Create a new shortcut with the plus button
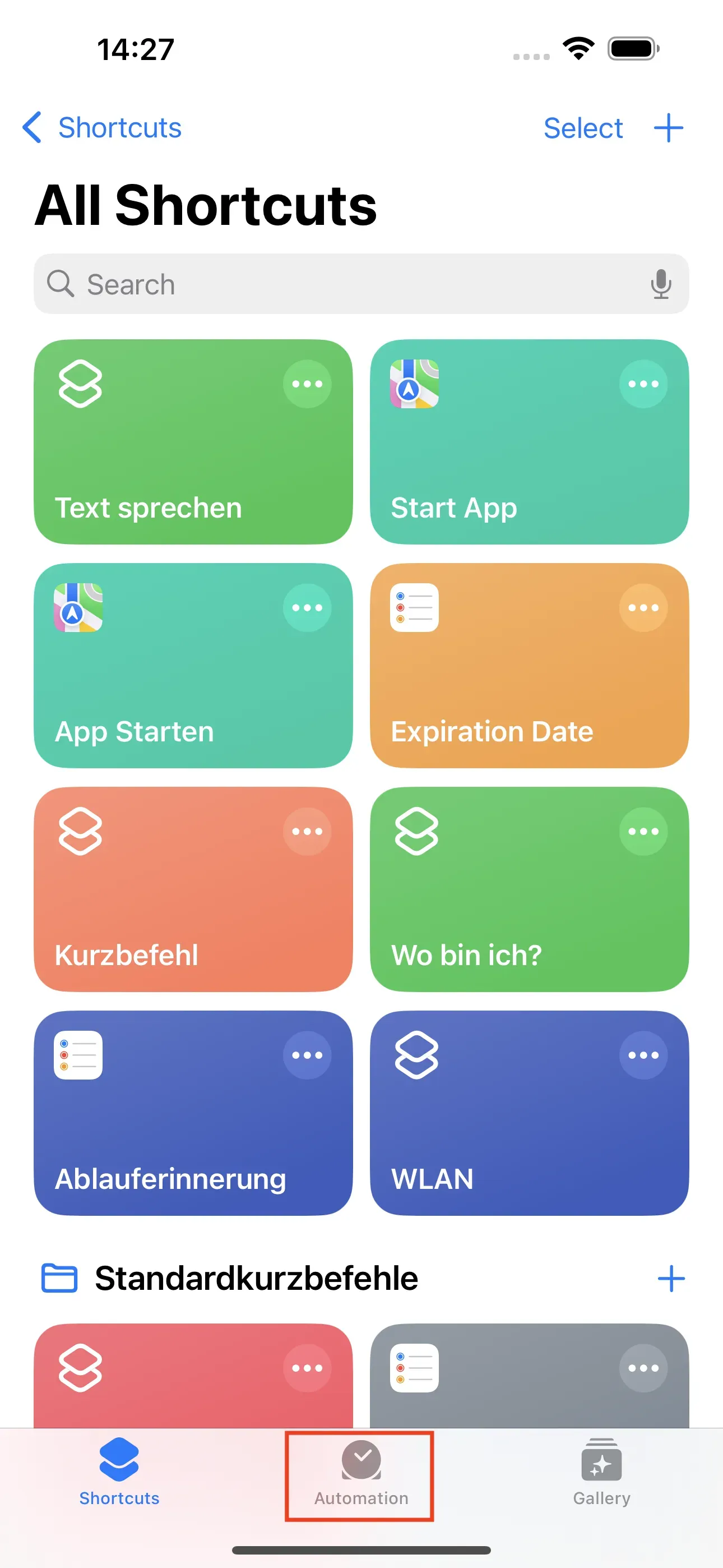This screenshot has height=1568, width=723. pyautogui.click(x=668, y=127)
